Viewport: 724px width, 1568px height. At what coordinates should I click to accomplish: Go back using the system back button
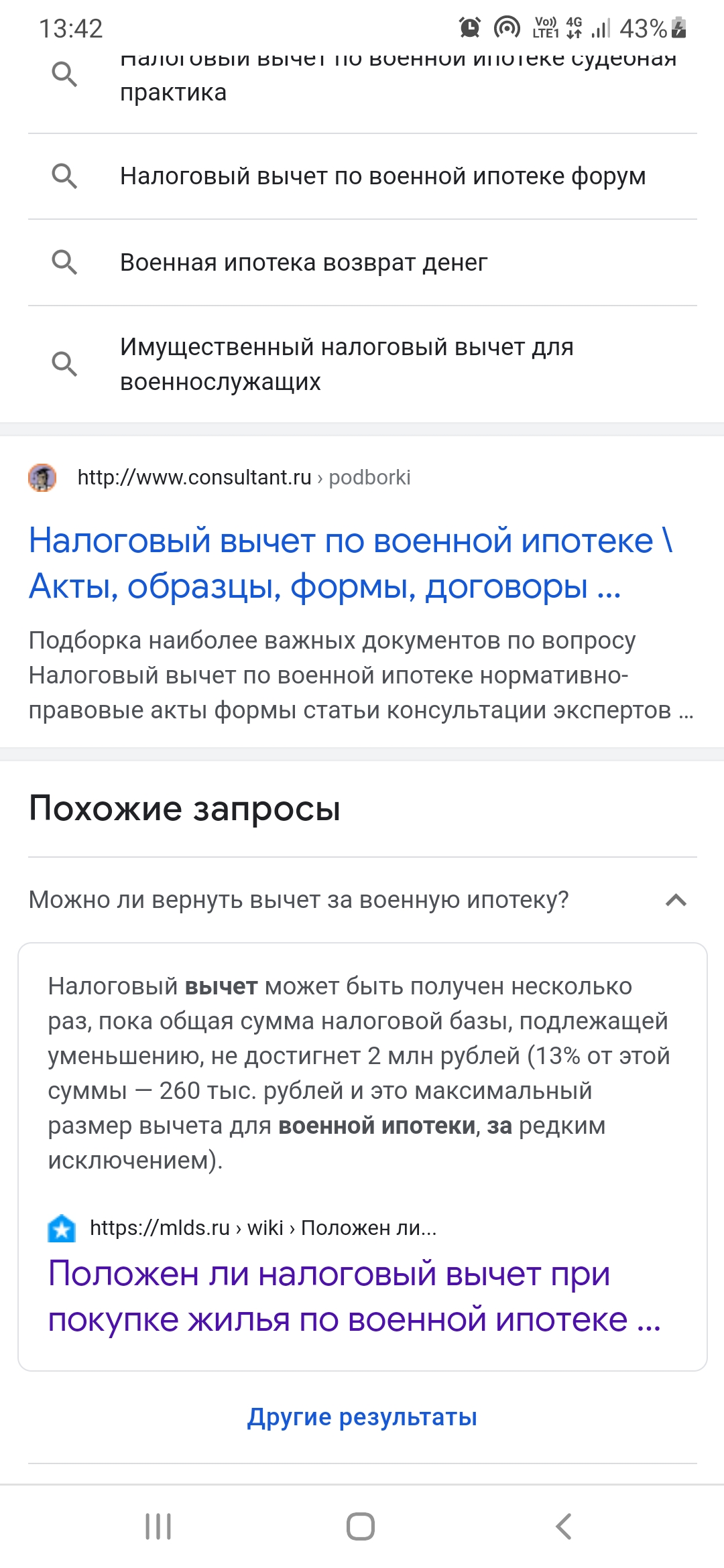coord(564,1526)
